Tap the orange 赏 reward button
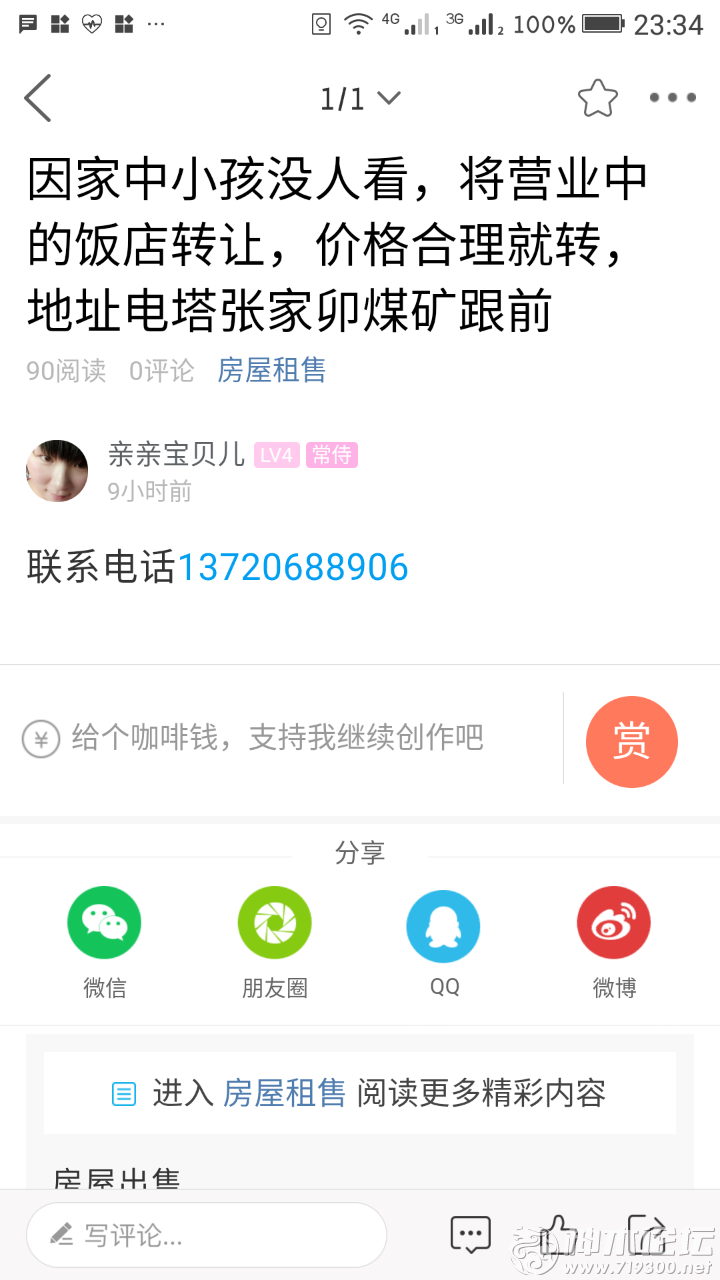The width and height of the screenshot is (720, 1280). coord(631,741)
